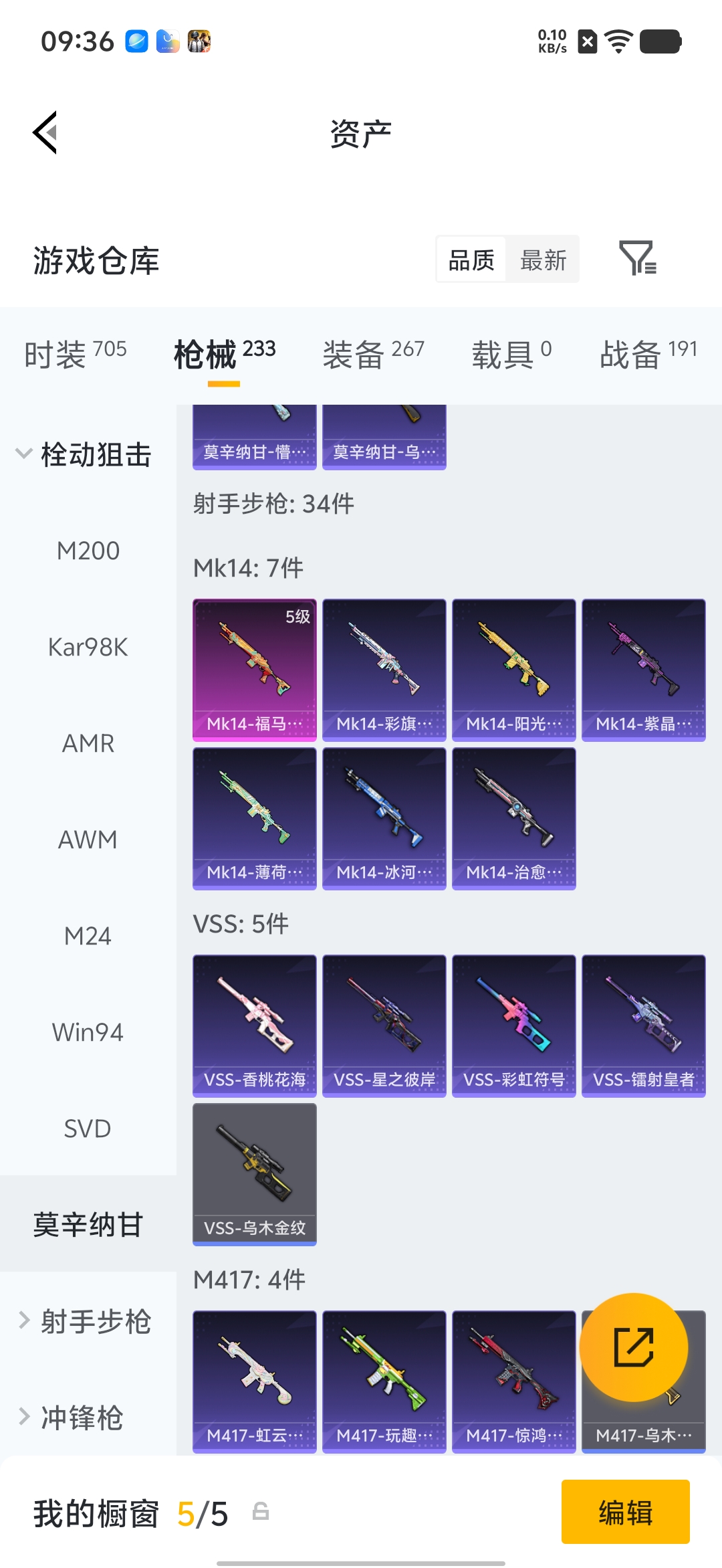Select the 品质 sort option

(471, 260)
